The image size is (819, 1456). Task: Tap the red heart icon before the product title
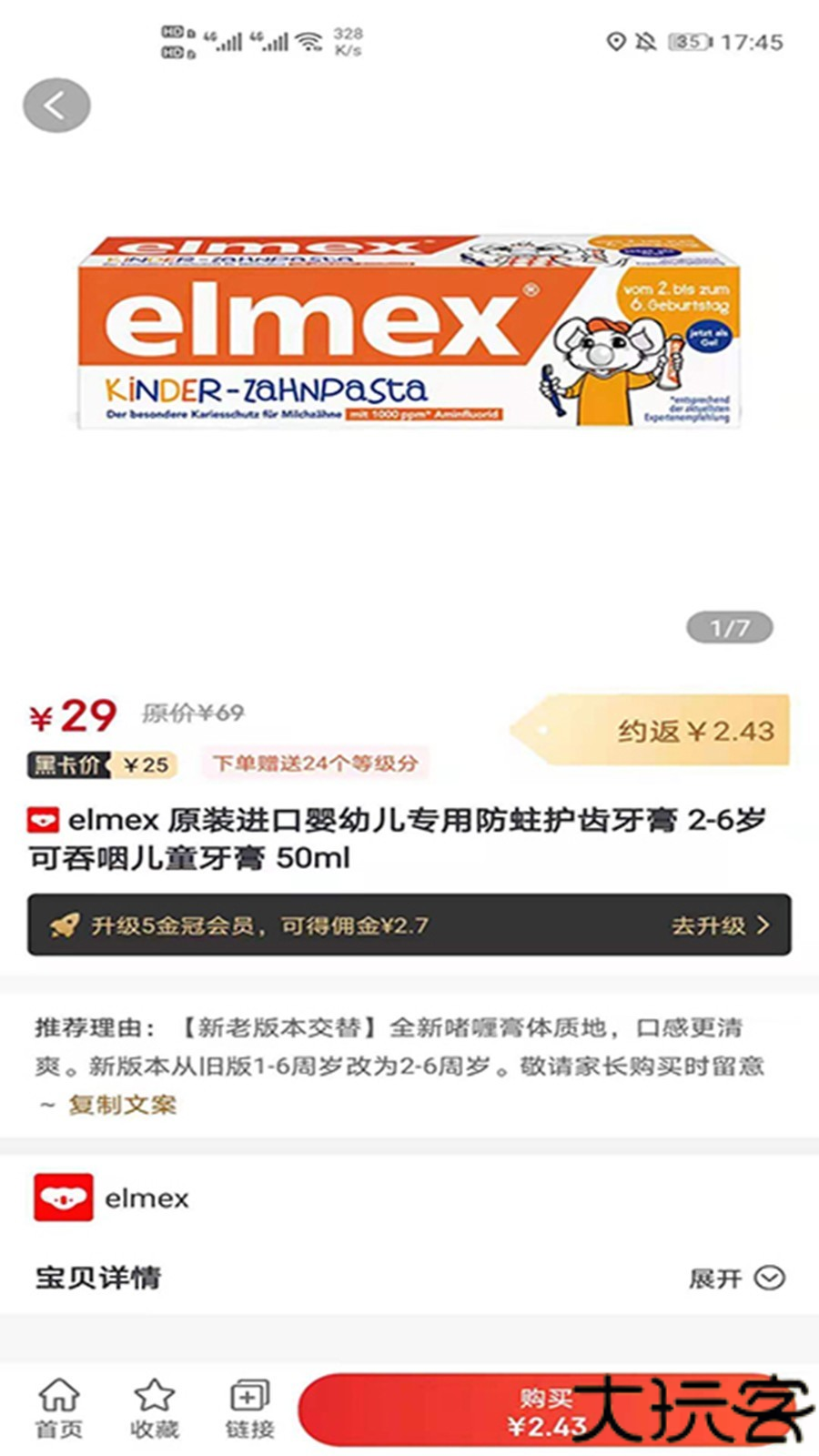point(41,820)
